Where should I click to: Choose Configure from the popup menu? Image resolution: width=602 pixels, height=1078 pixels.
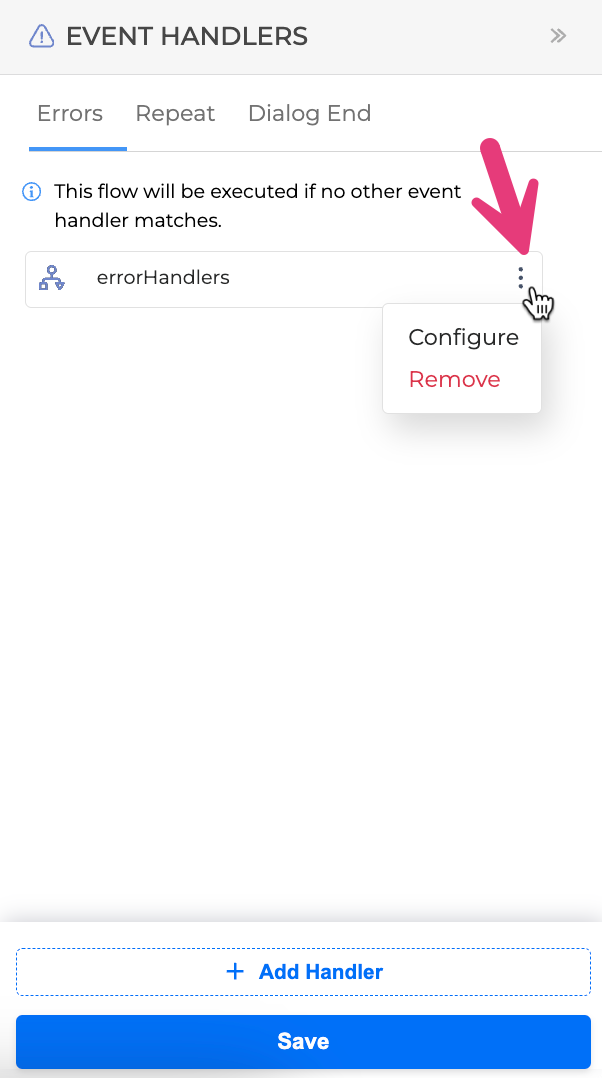point(463,338)
